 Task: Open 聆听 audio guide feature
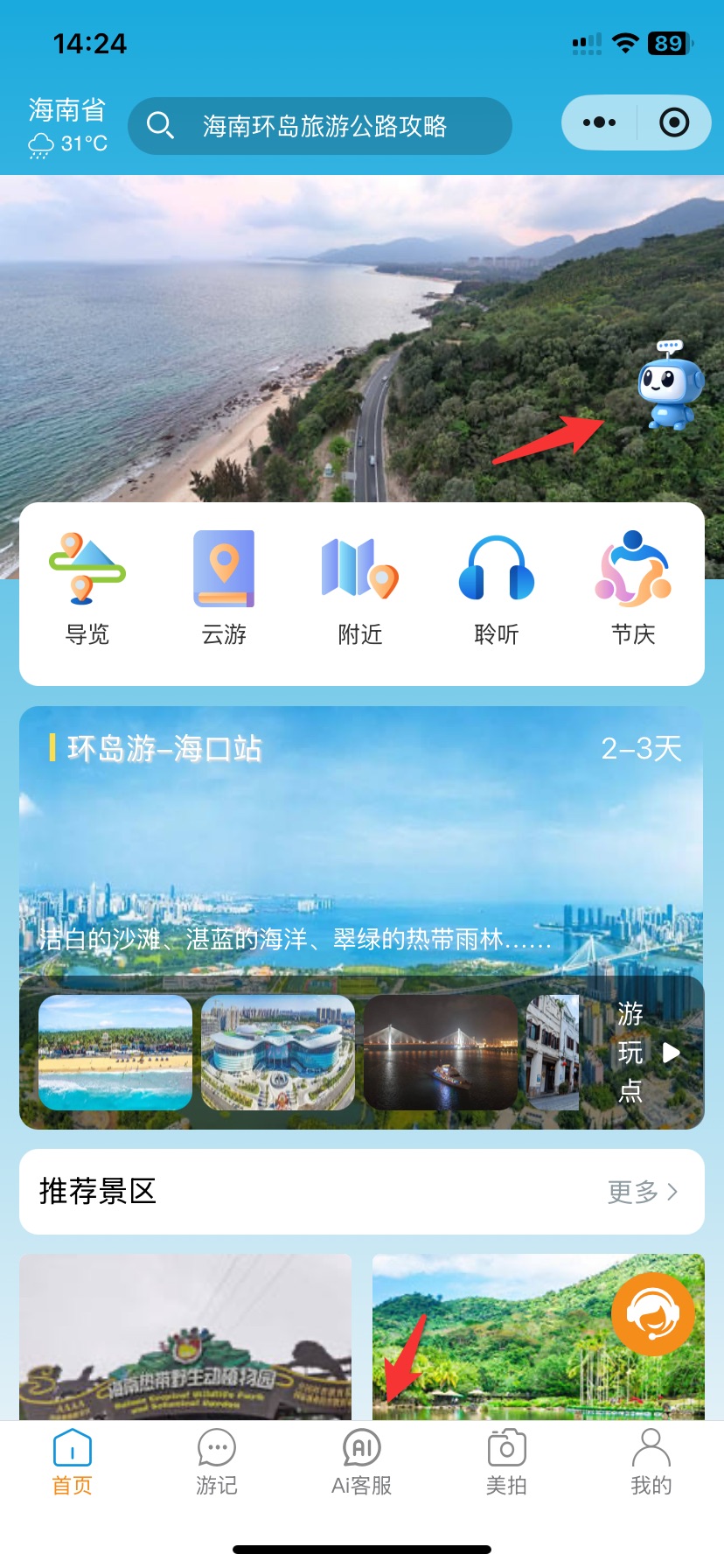(497, 588)
